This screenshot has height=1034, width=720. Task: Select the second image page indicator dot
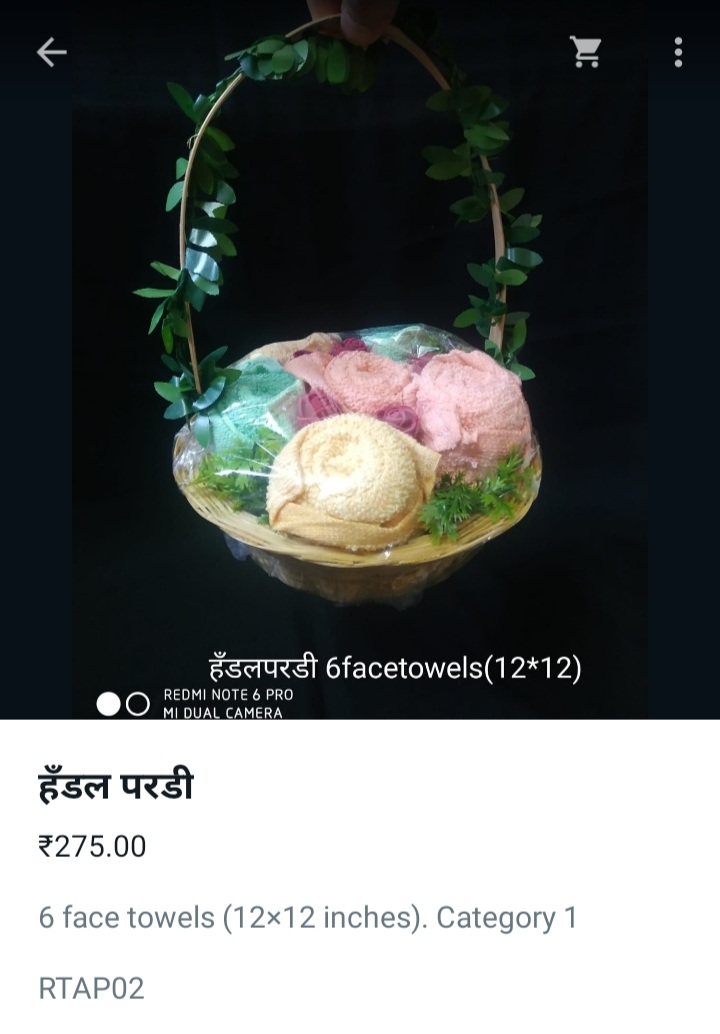(x=138, y=704)
